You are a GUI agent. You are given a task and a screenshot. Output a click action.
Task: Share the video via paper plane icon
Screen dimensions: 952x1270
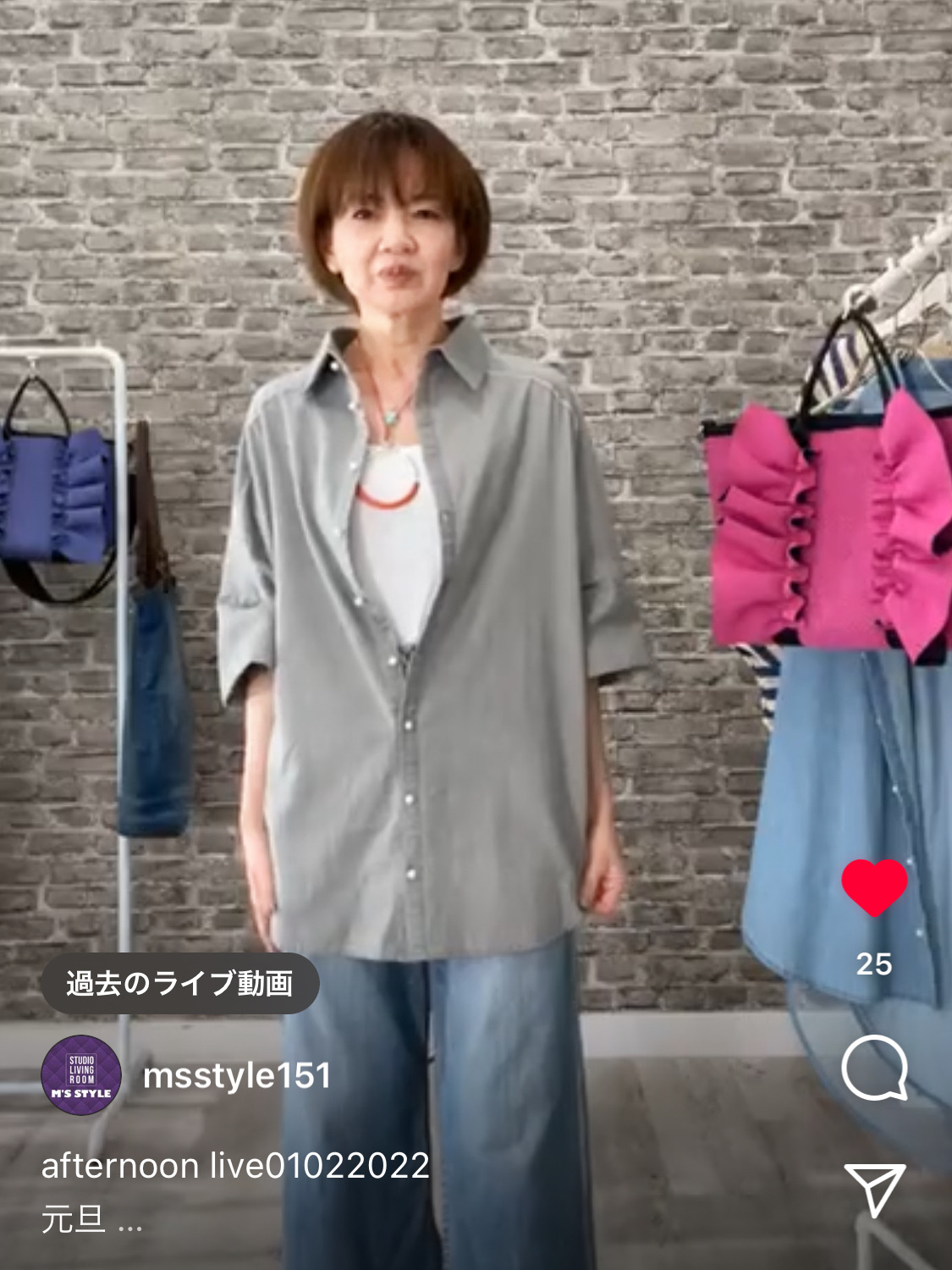pos(875,1190)
